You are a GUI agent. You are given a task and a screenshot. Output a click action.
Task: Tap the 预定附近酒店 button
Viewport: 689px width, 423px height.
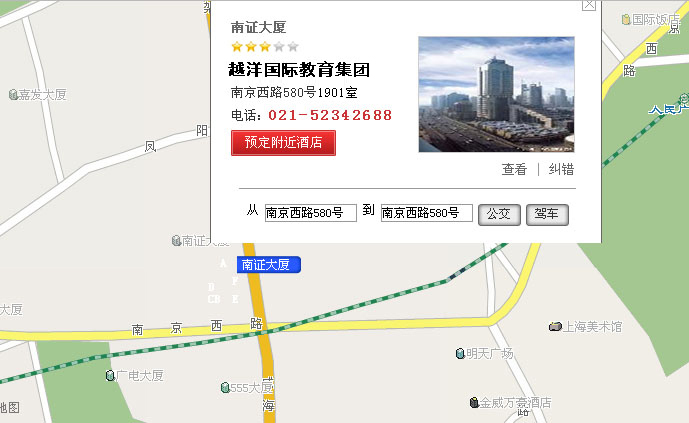point(283,143)
